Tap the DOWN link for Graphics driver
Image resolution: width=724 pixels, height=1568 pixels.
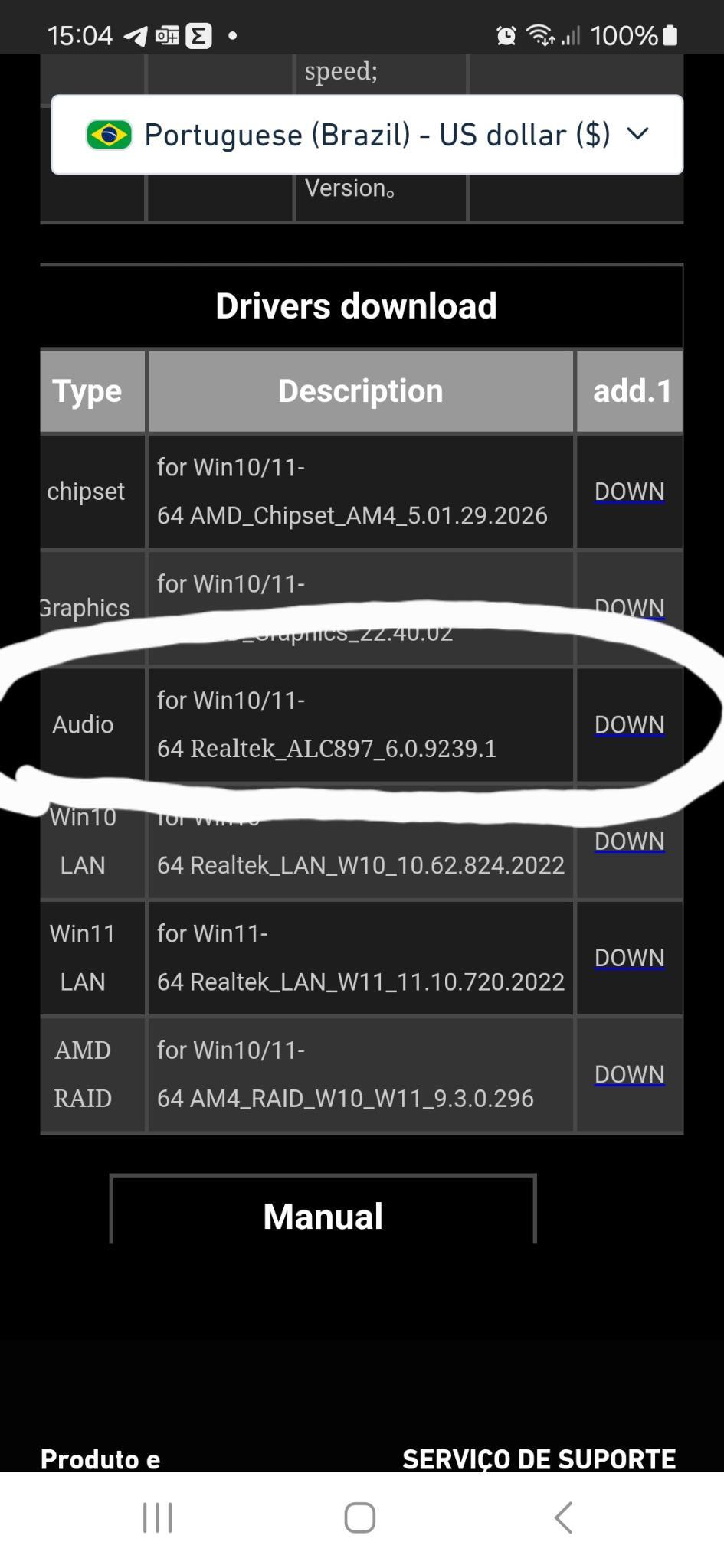tap(629, 607)
